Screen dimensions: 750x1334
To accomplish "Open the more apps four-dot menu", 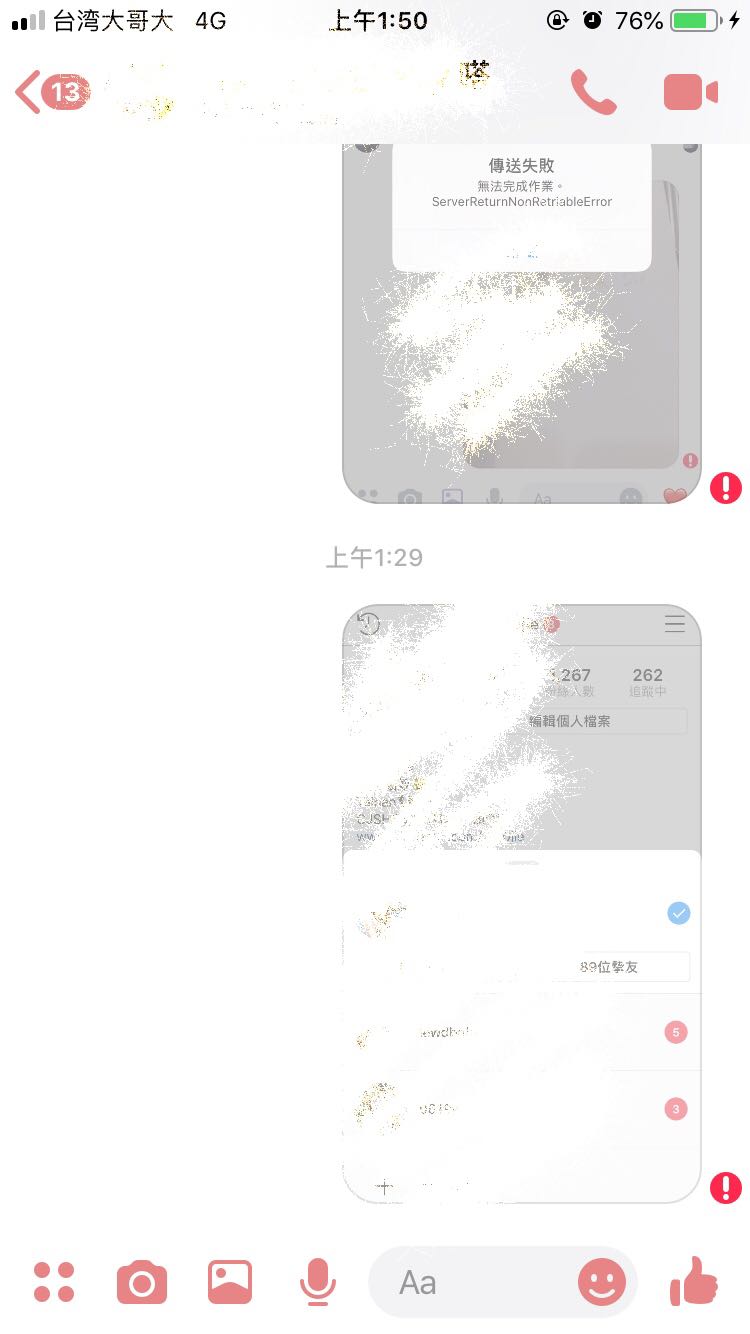I will click(x=54, y=1282).
